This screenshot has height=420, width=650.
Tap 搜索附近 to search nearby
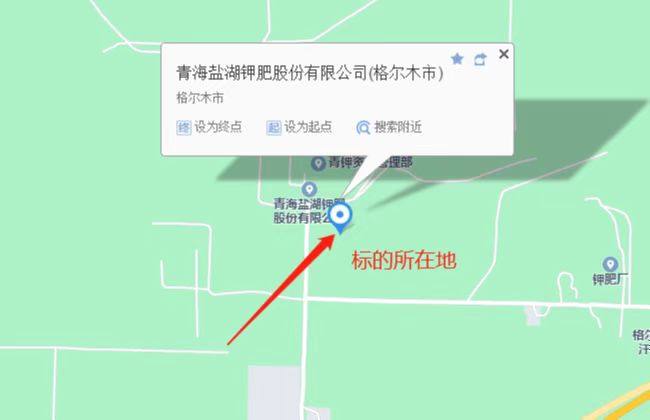coord(389,127)
